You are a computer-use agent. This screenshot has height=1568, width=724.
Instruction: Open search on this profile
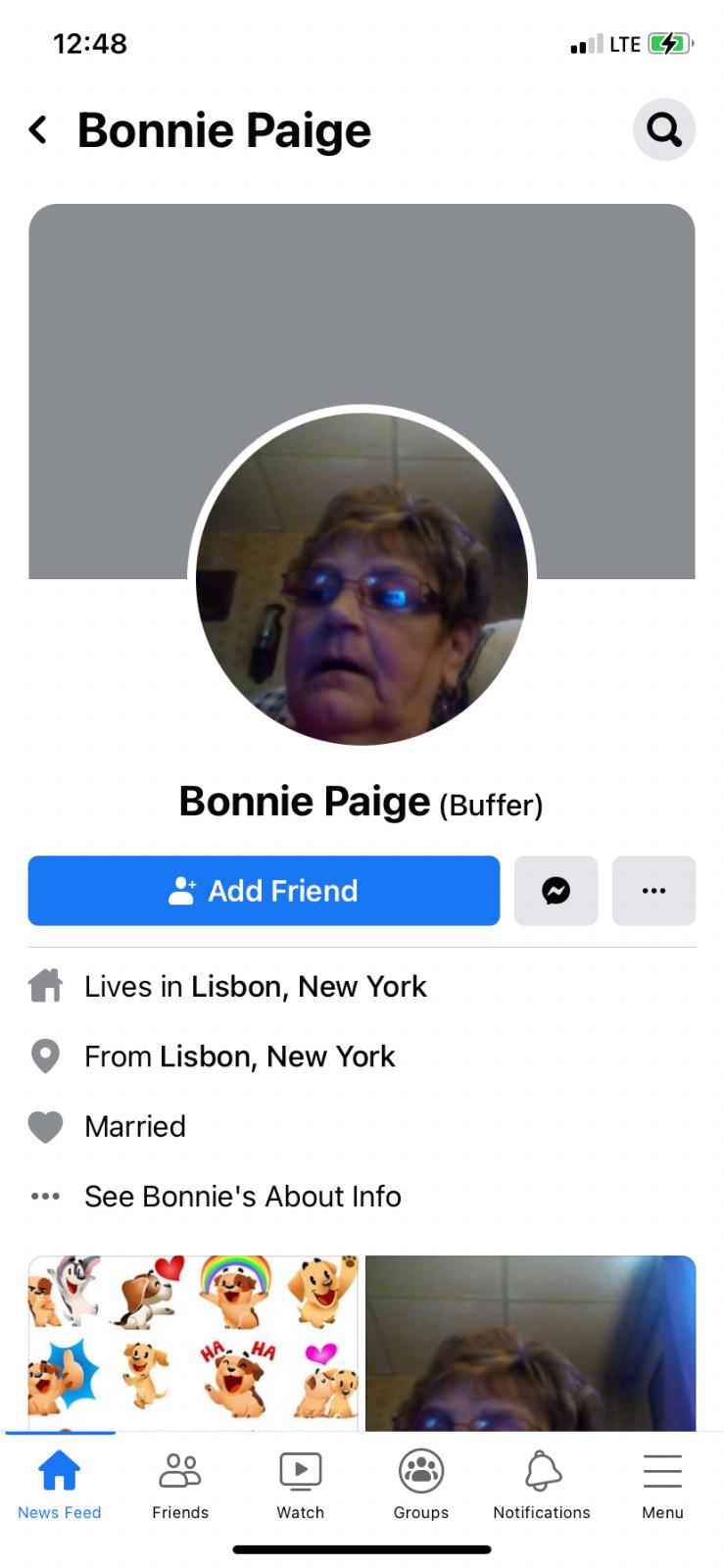664,129
